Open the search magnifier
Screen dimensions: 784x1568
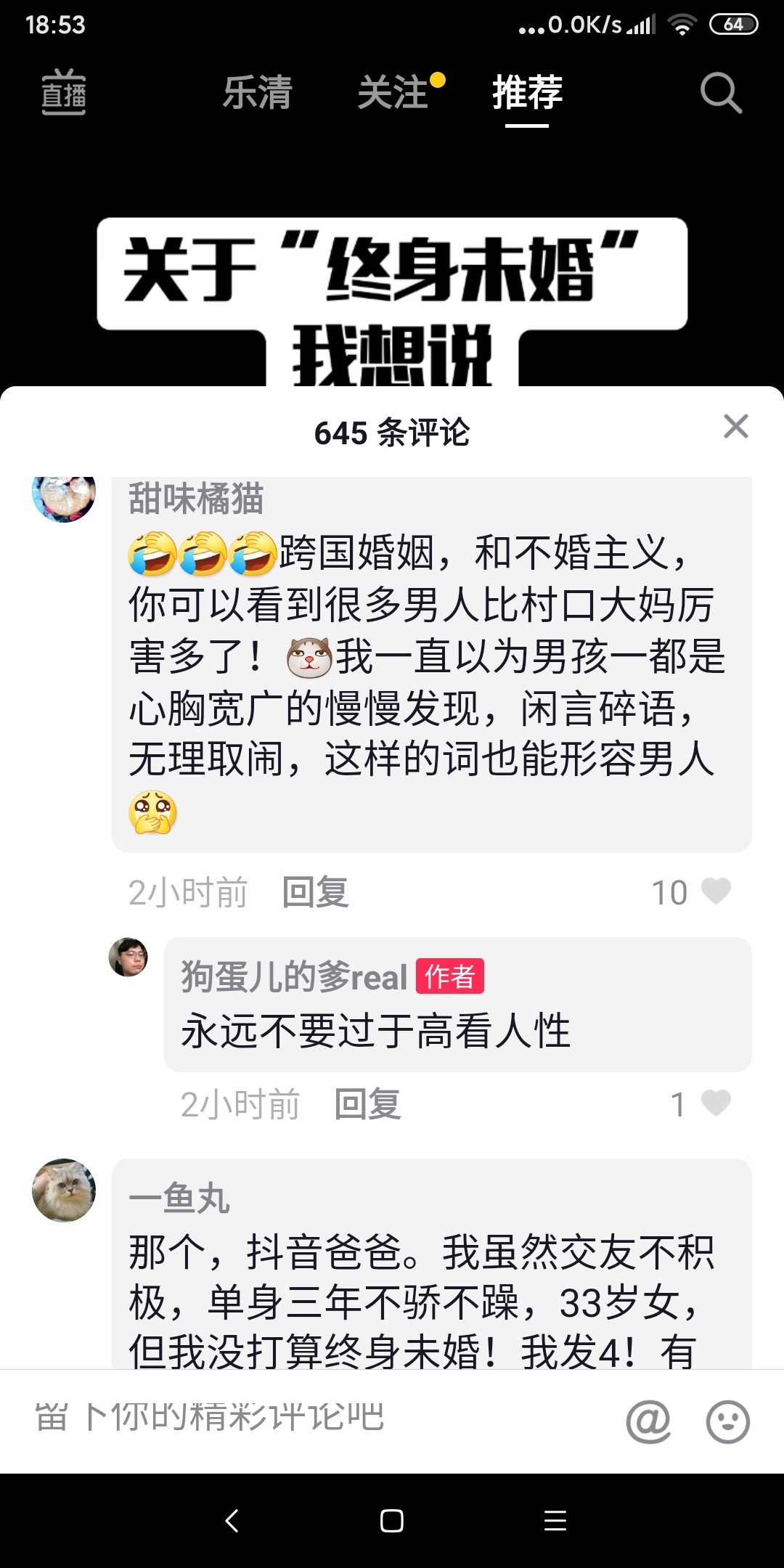click(x=720, y=93)
